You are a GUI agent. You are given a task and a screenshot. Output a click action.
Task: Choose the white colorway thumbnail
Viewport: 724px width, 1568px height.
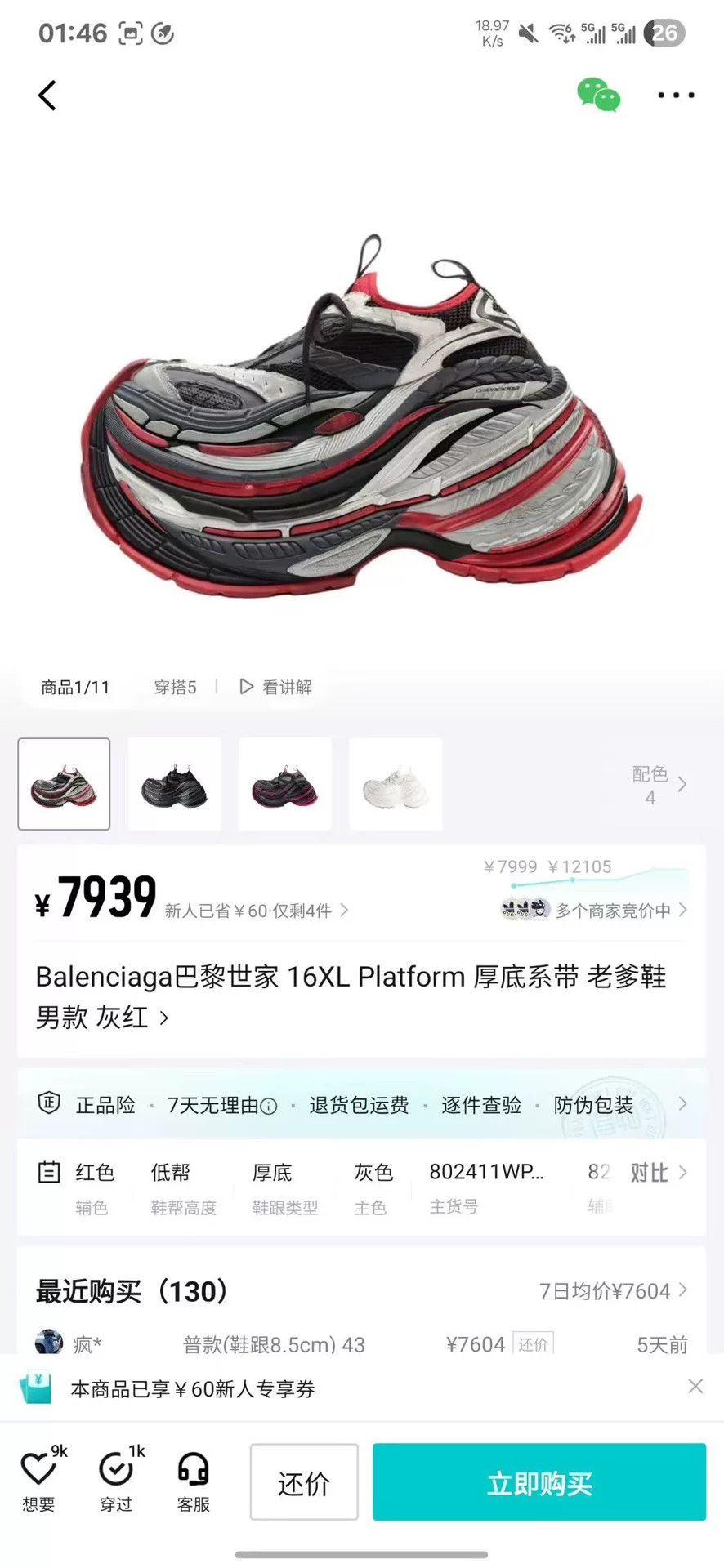click(396, 784)
